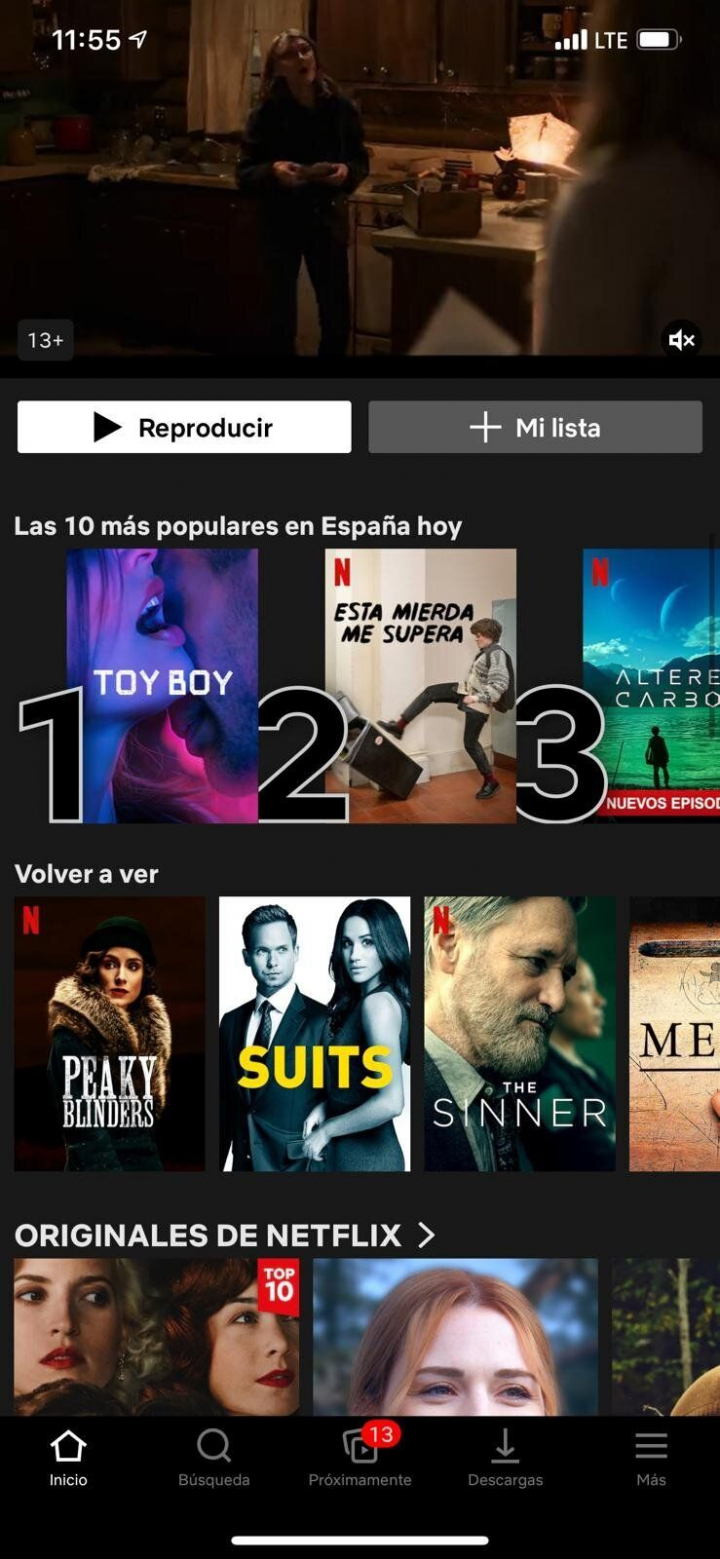Viewport: 720px width, 1559px height.
Task: Select Altered Carbon from the top 10
Action: tap(652, 686)
